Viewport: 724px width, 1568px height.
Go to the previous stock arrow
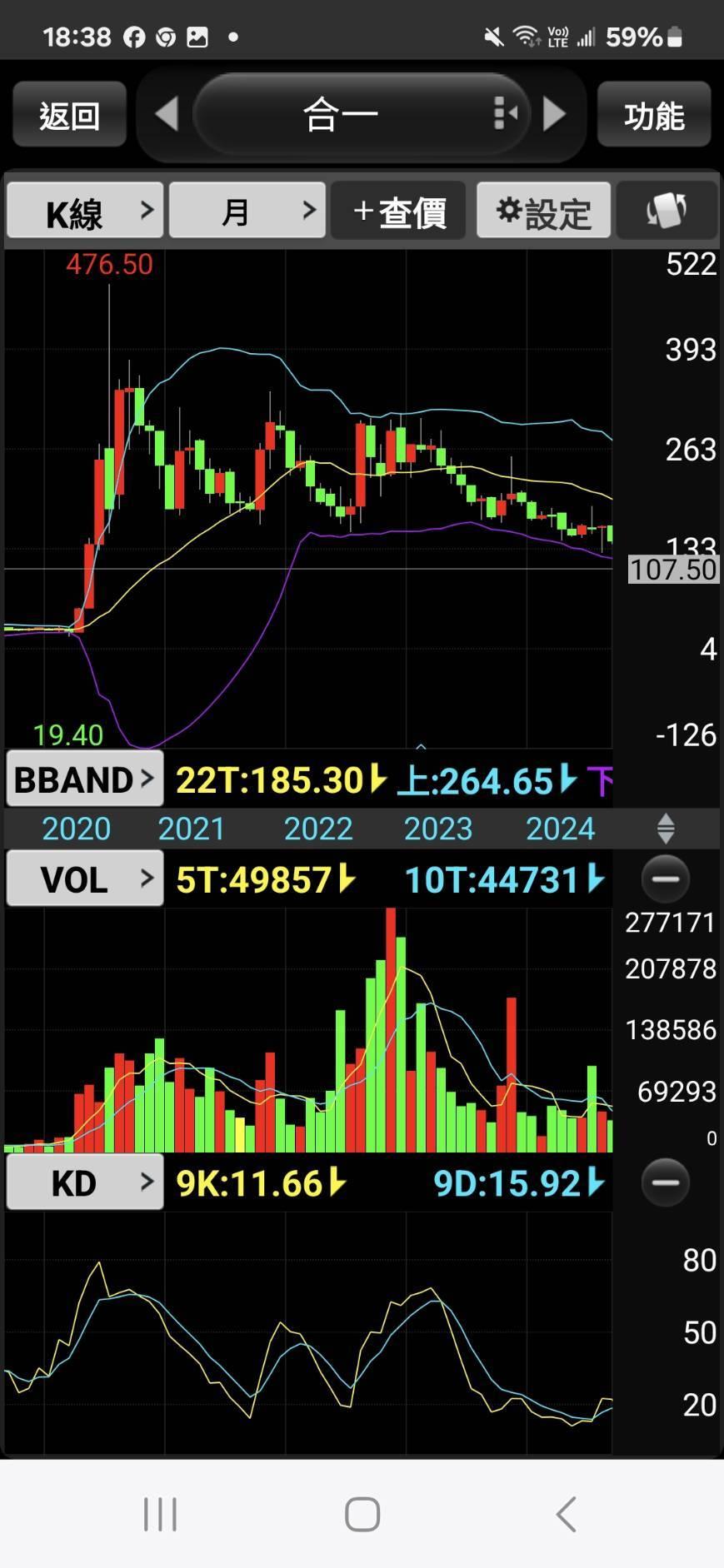pos(167,114)
